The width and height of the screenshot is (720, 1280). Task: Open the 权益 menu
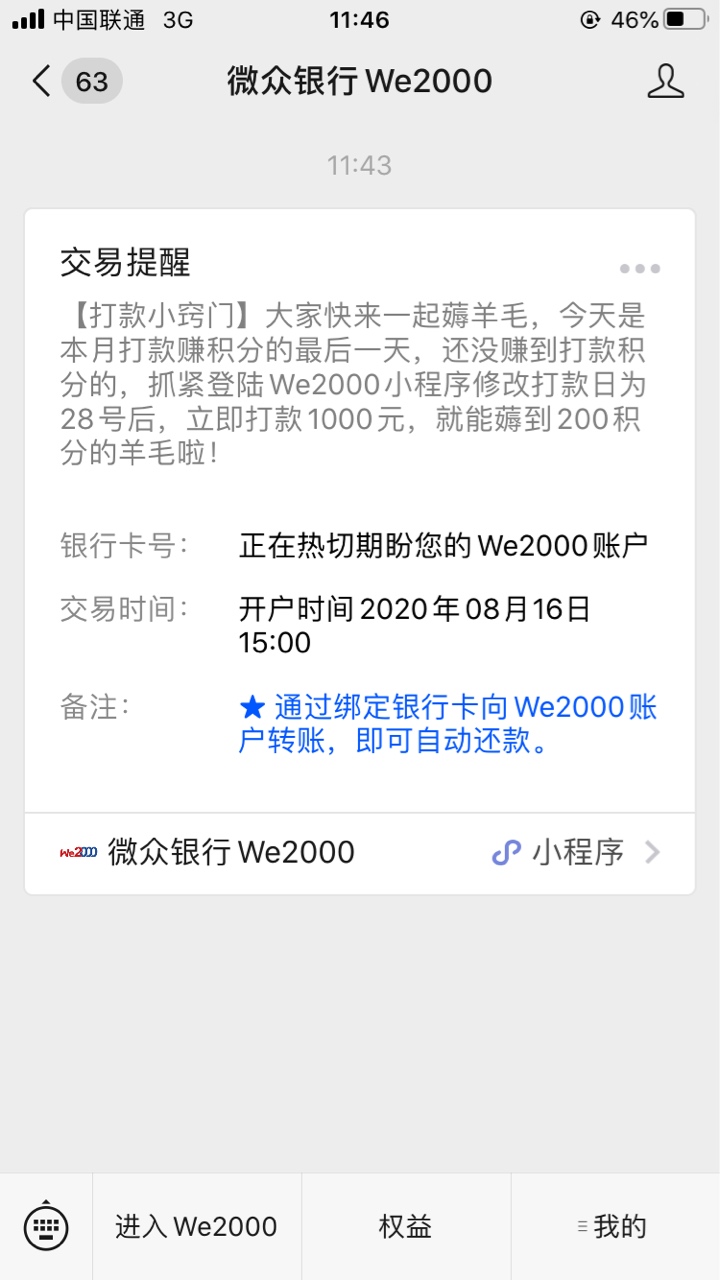pyautogui.click(x=406, y=1227)
